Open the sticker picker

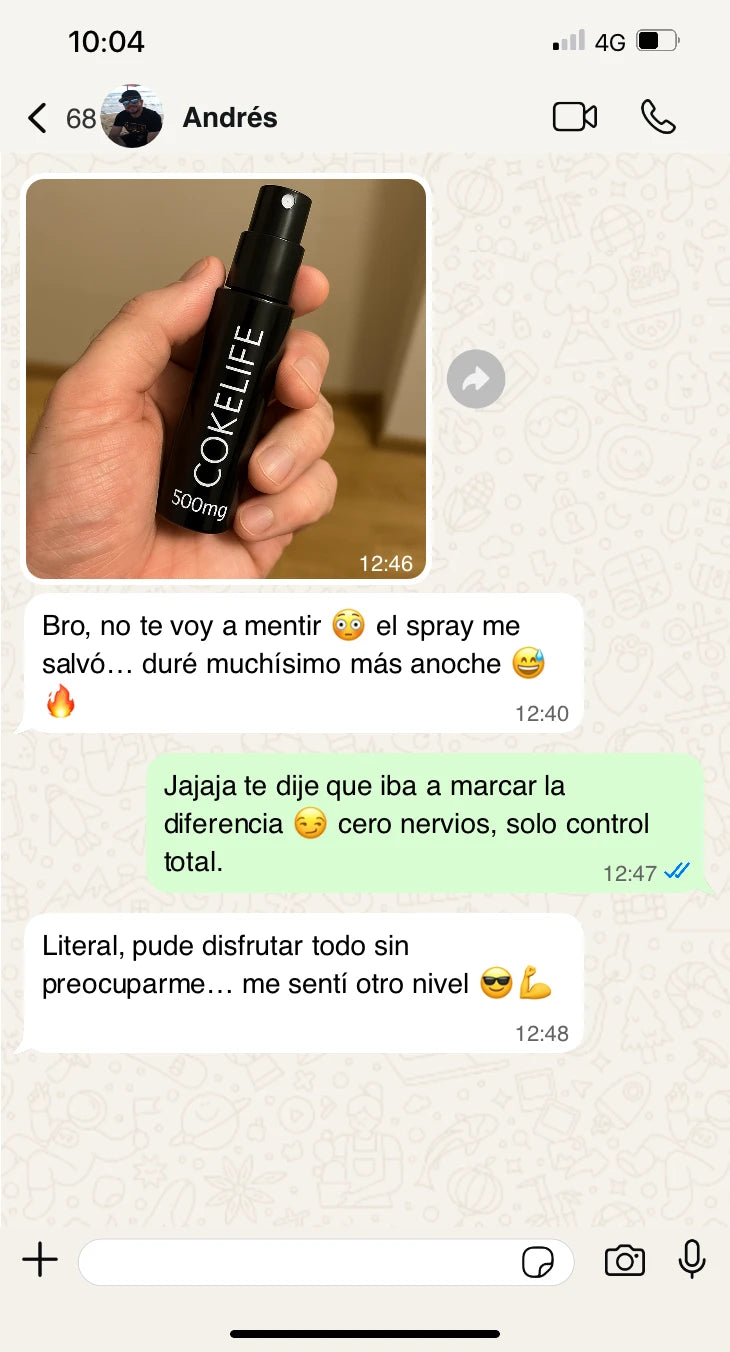tap(538, 1262)
